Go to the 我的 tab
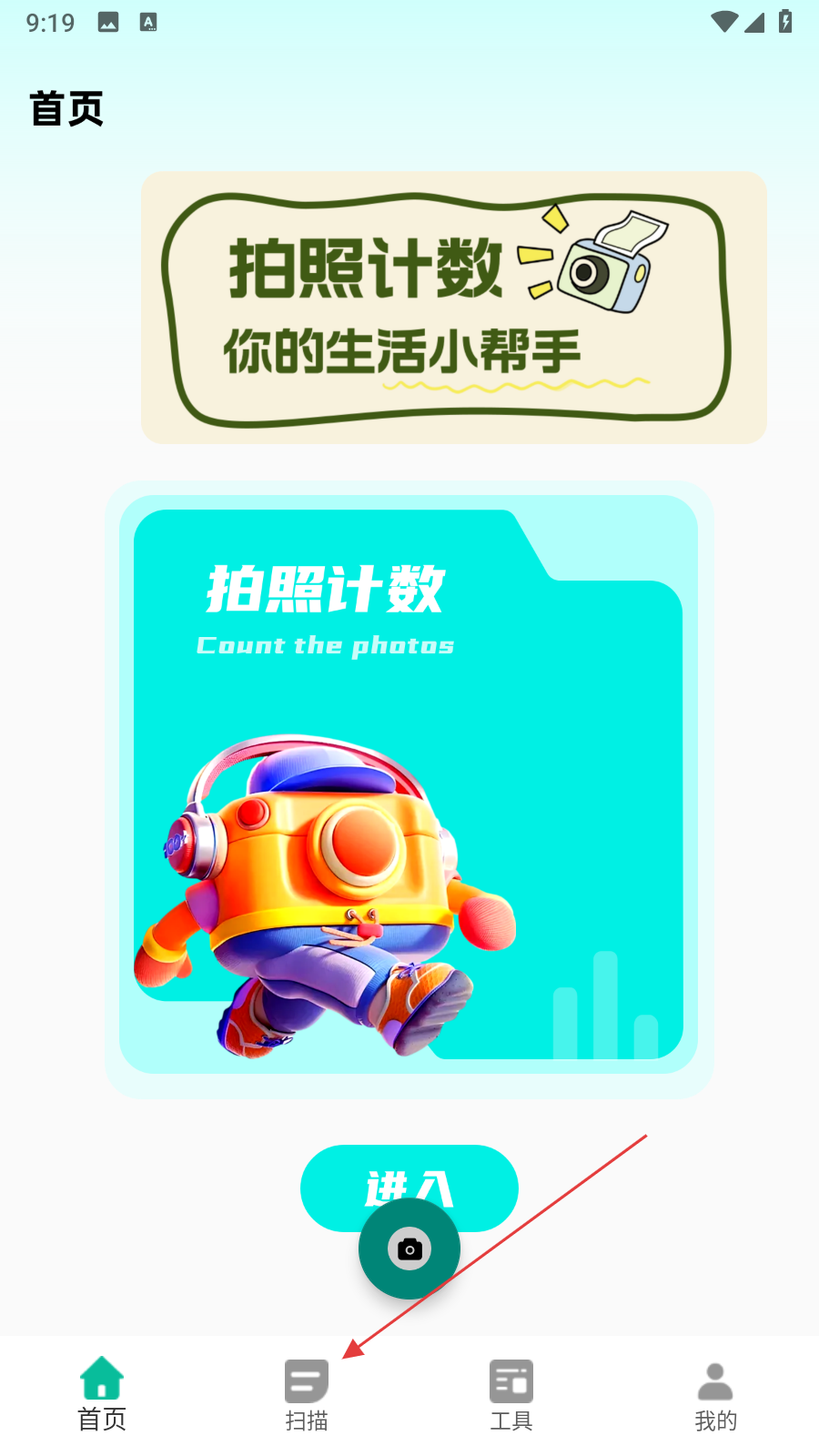 [715, 1394]
